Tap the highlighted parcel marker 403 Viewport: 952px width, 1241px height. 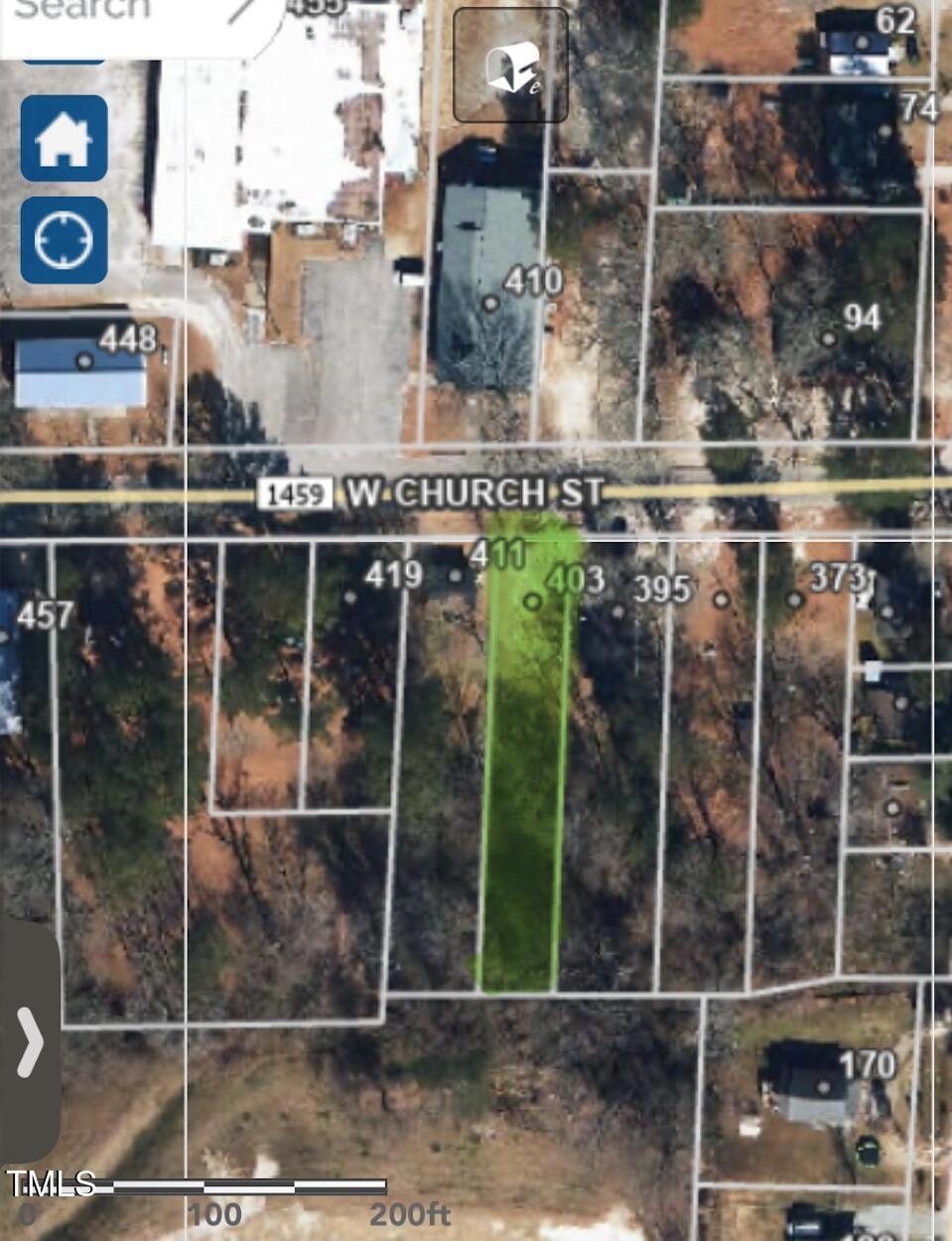click(x=532, y=601)
